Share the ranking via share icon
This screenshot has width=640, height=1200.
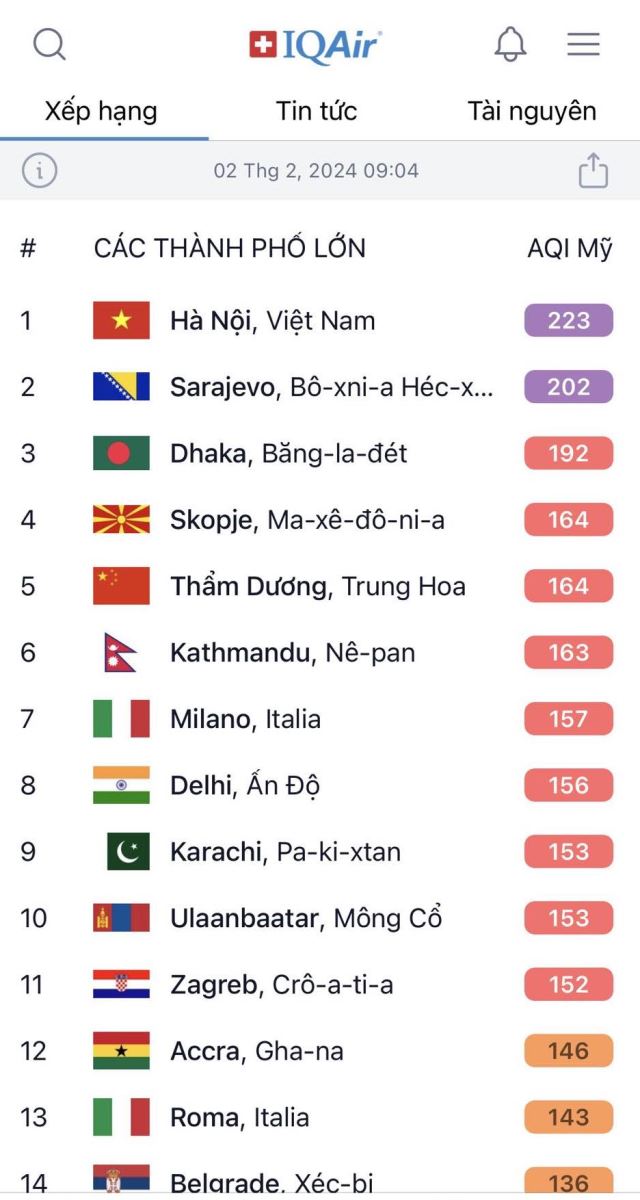(x=593, y=170)
